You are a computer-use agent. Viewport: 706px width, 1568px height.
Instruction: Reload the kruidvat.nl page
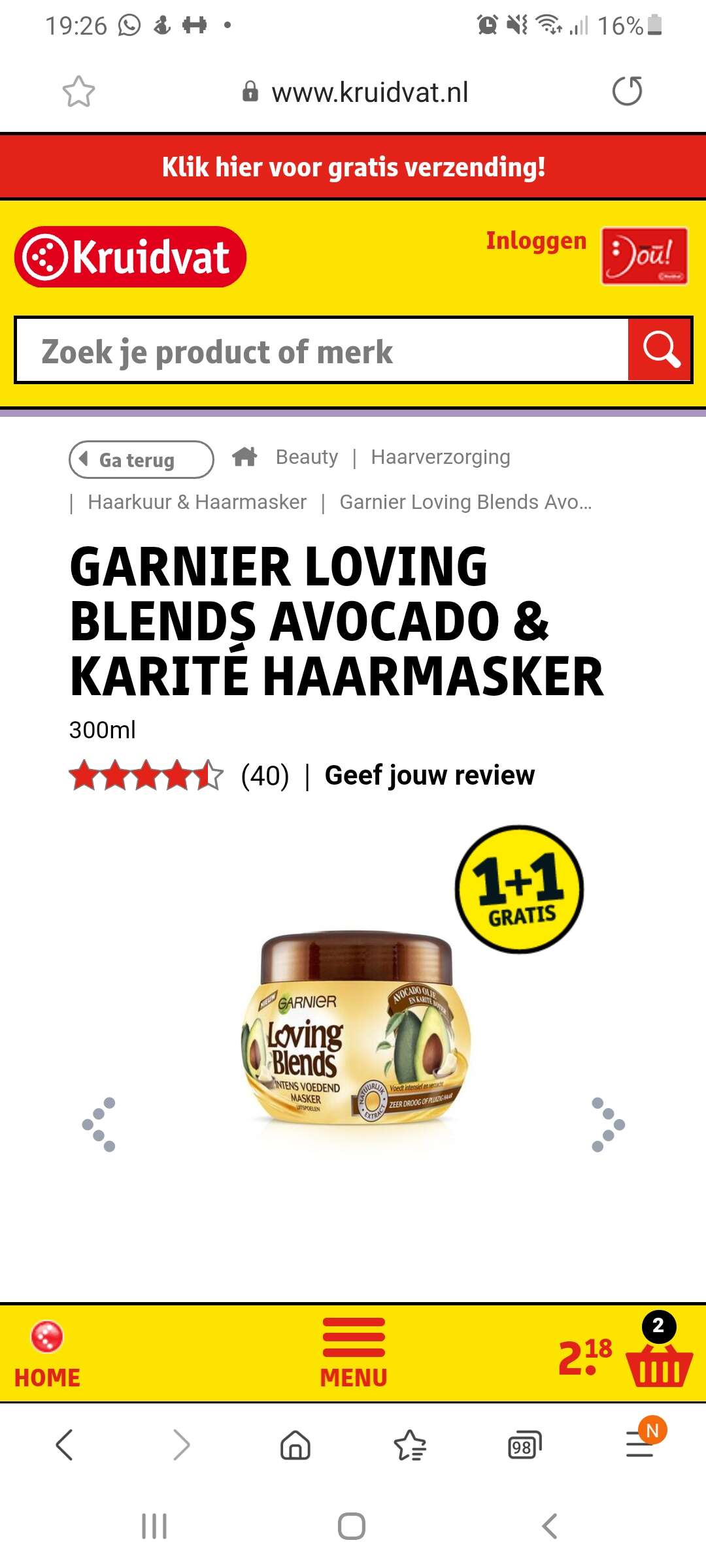click(627, 91)
